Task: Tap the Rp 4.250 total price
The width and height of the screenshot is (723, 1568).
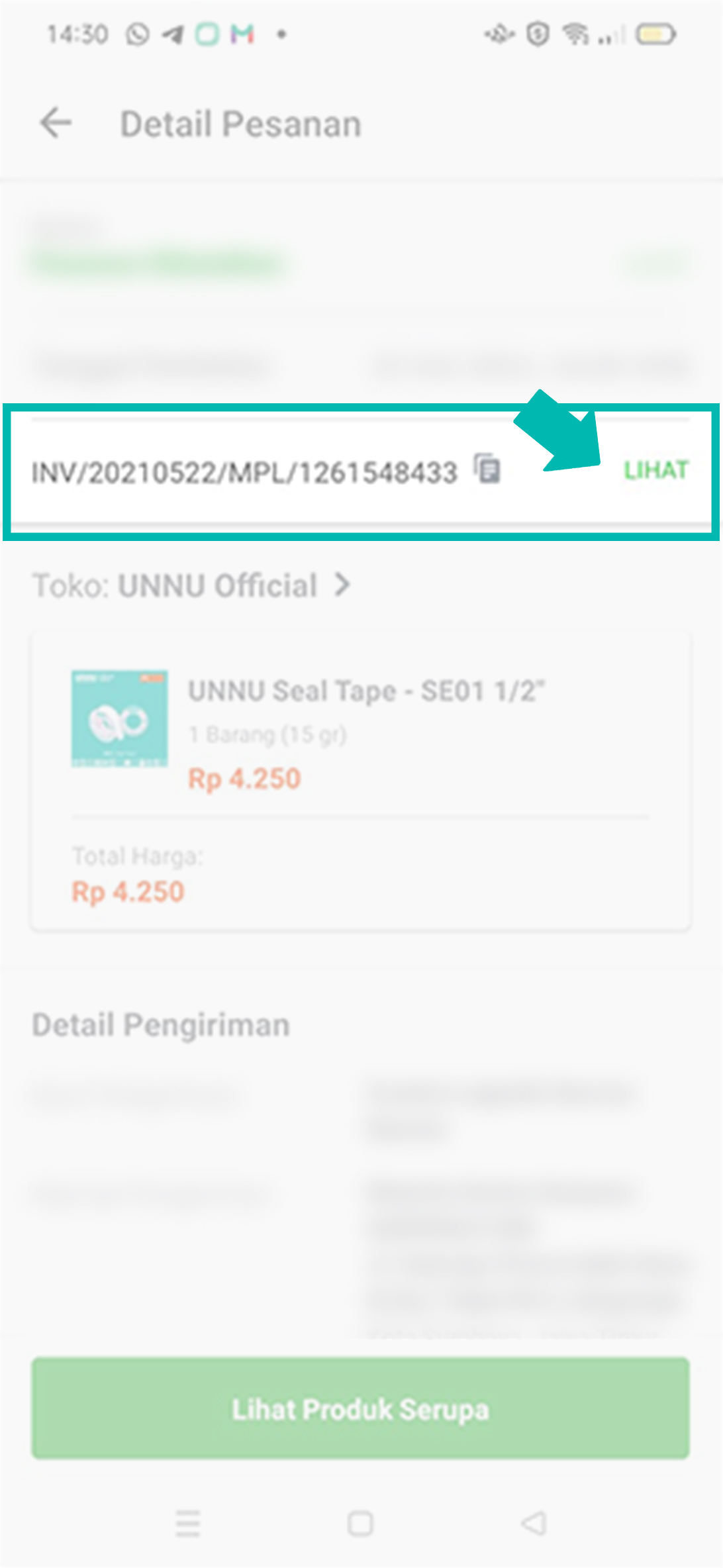Action: pyautogui.click(x=127, y=891)
